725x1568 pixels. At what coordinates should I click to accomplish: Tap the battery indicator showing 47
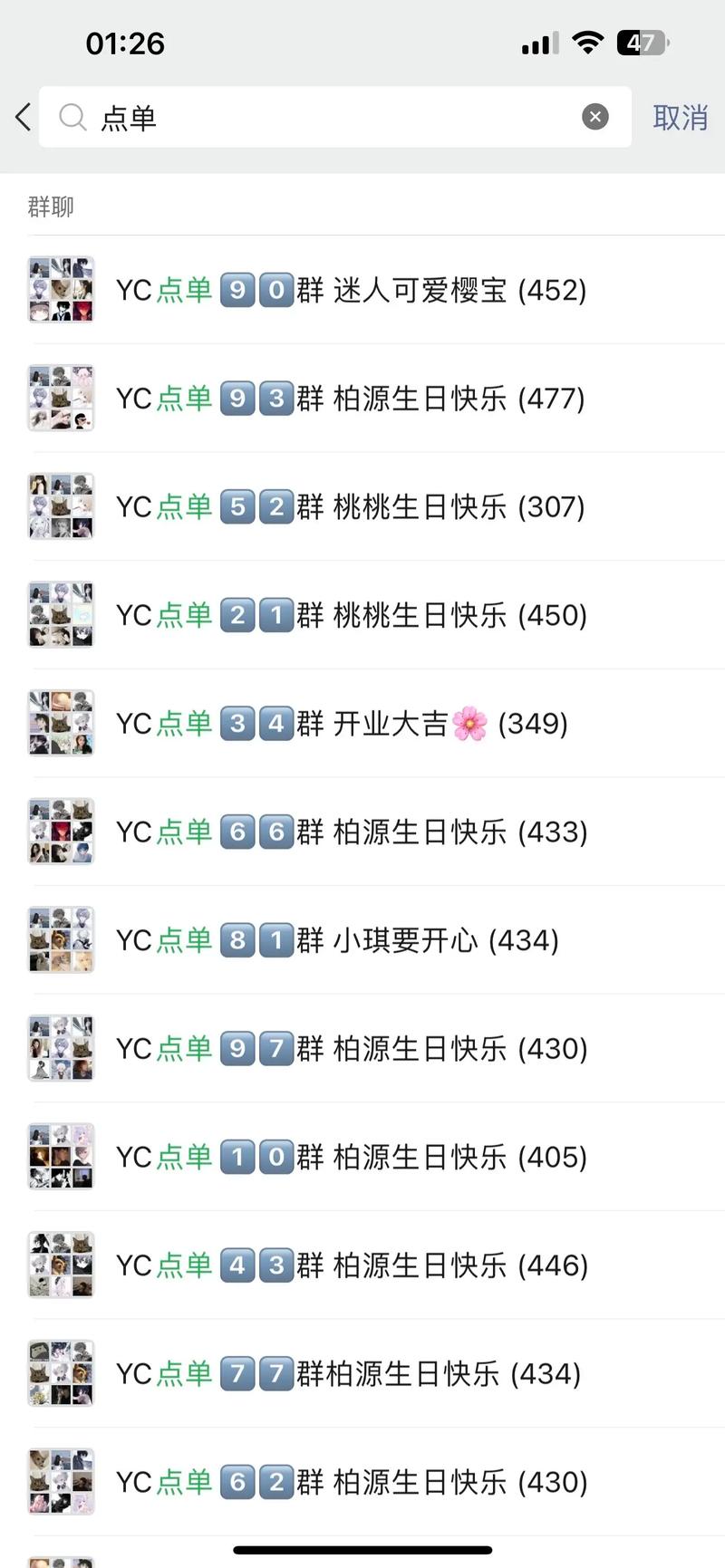click(x=643, y=42)
